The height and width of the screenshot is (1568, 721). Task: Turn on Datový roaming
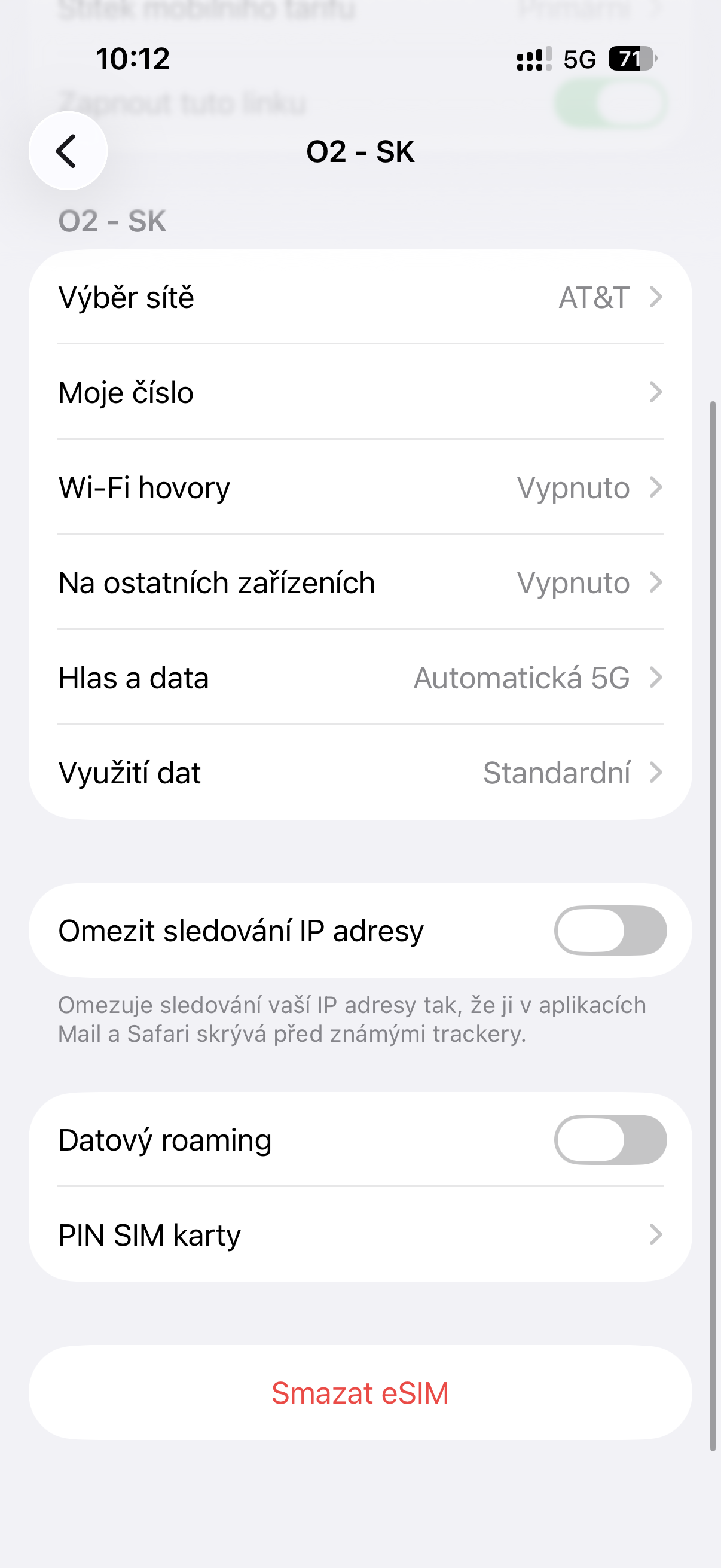pyautogui.click(x=610, y=1139)
